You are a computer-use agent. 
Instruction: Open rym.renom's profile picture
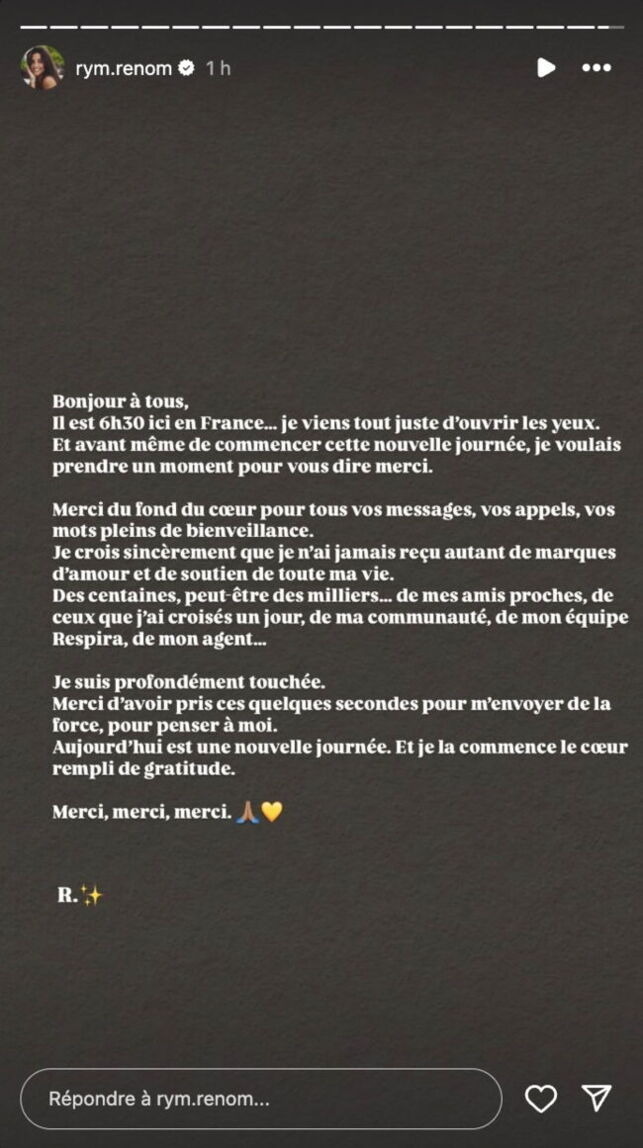click(42, 68)
